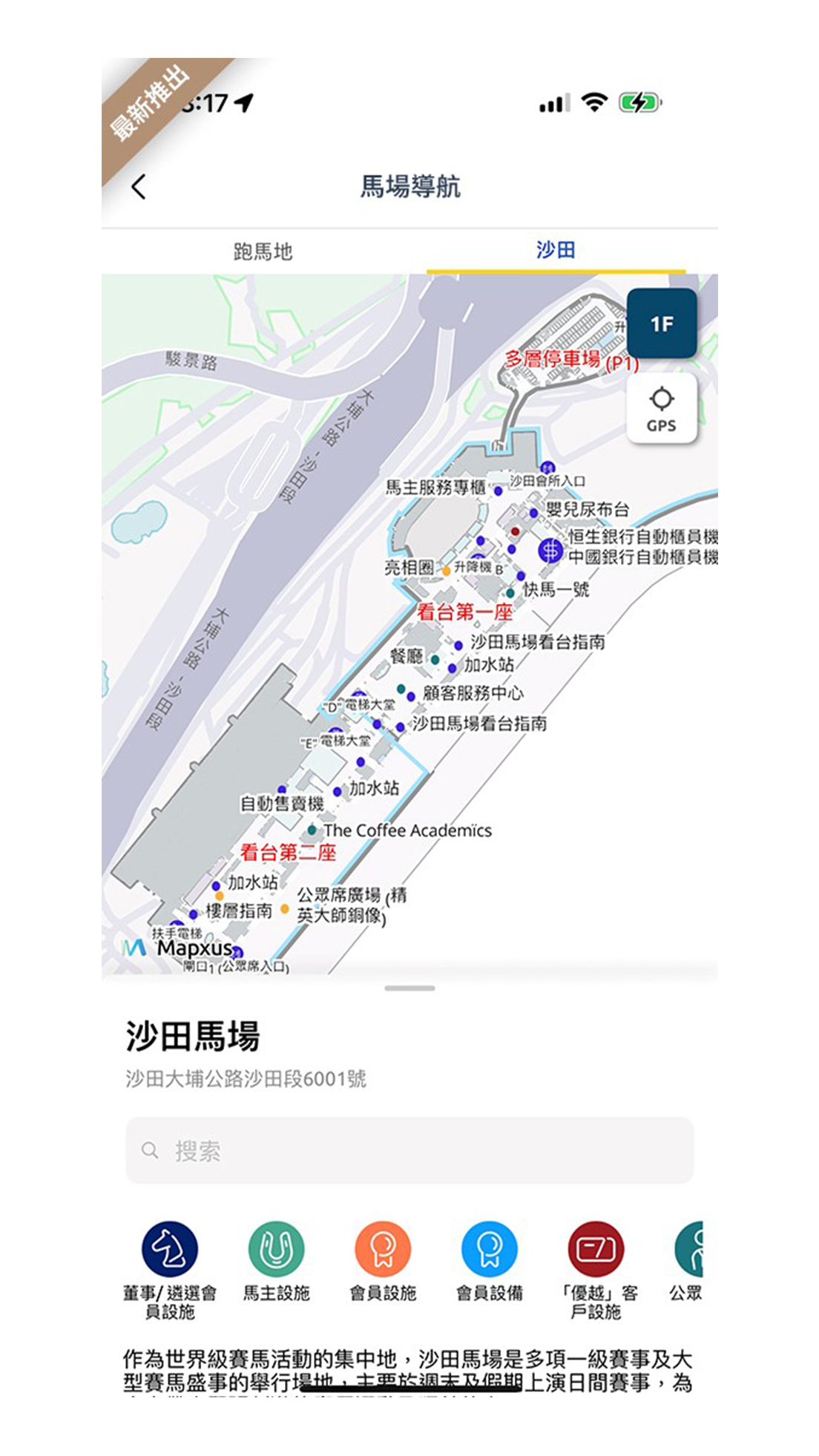Tap the 顧客服務中心 marker on map
The height and width of the screenshot is (1456, 819).
[410, 696]
